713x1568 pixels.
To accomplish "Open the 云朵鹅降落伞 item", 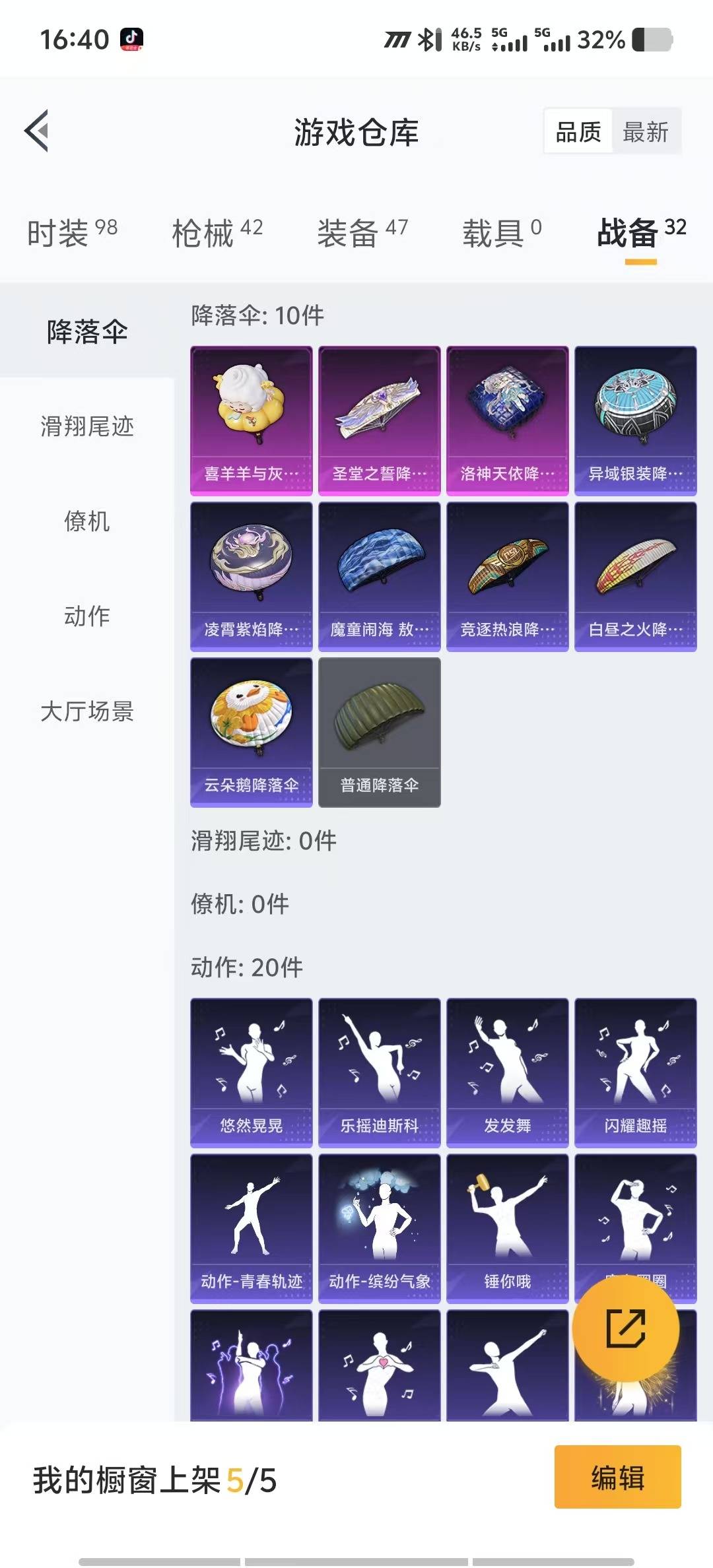I will [251, 732].
